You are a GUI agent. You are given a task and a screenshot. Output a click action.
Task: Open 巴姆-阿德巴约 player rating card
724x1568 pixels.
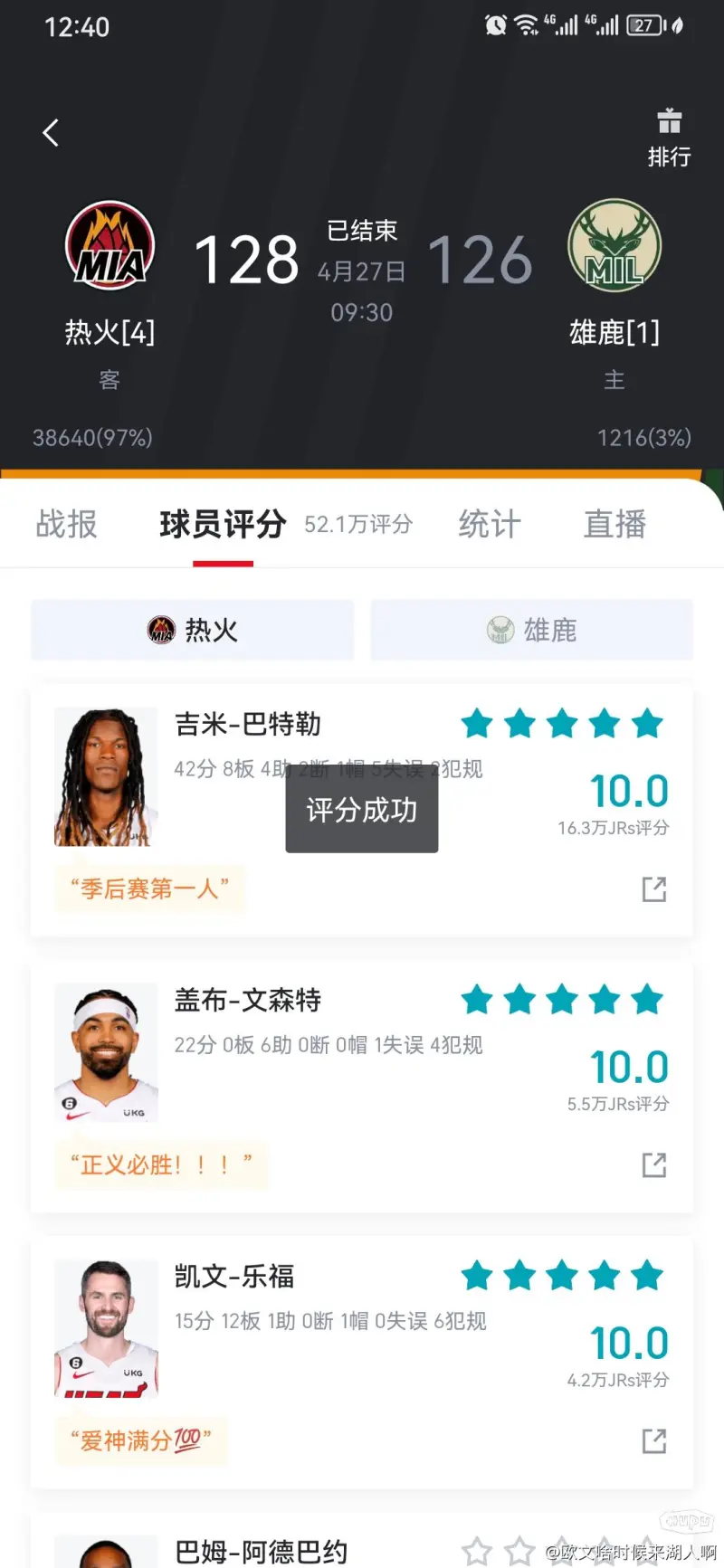point(261,1551)
